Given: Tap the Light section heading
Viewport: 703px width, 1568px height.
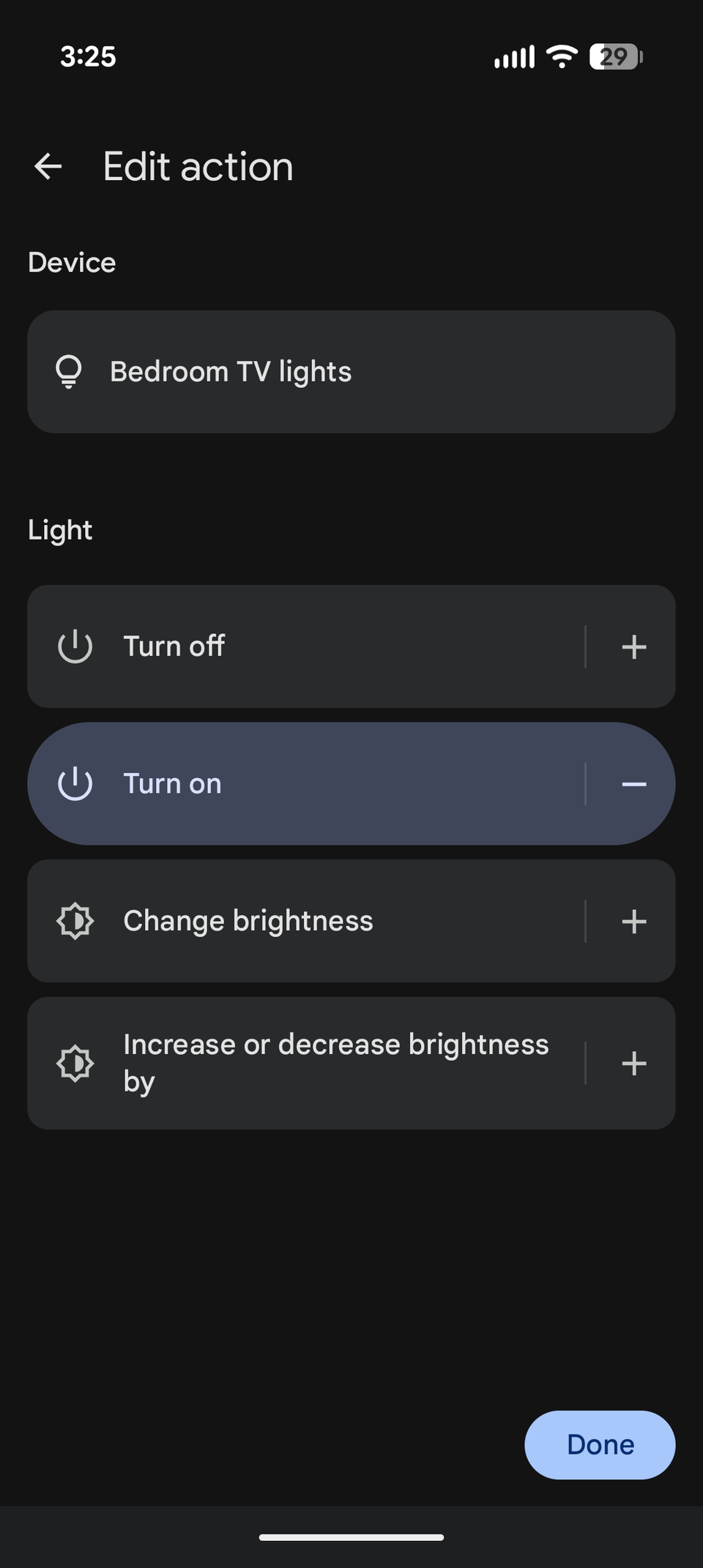Looking at the screenshot, I should point(60,529).
